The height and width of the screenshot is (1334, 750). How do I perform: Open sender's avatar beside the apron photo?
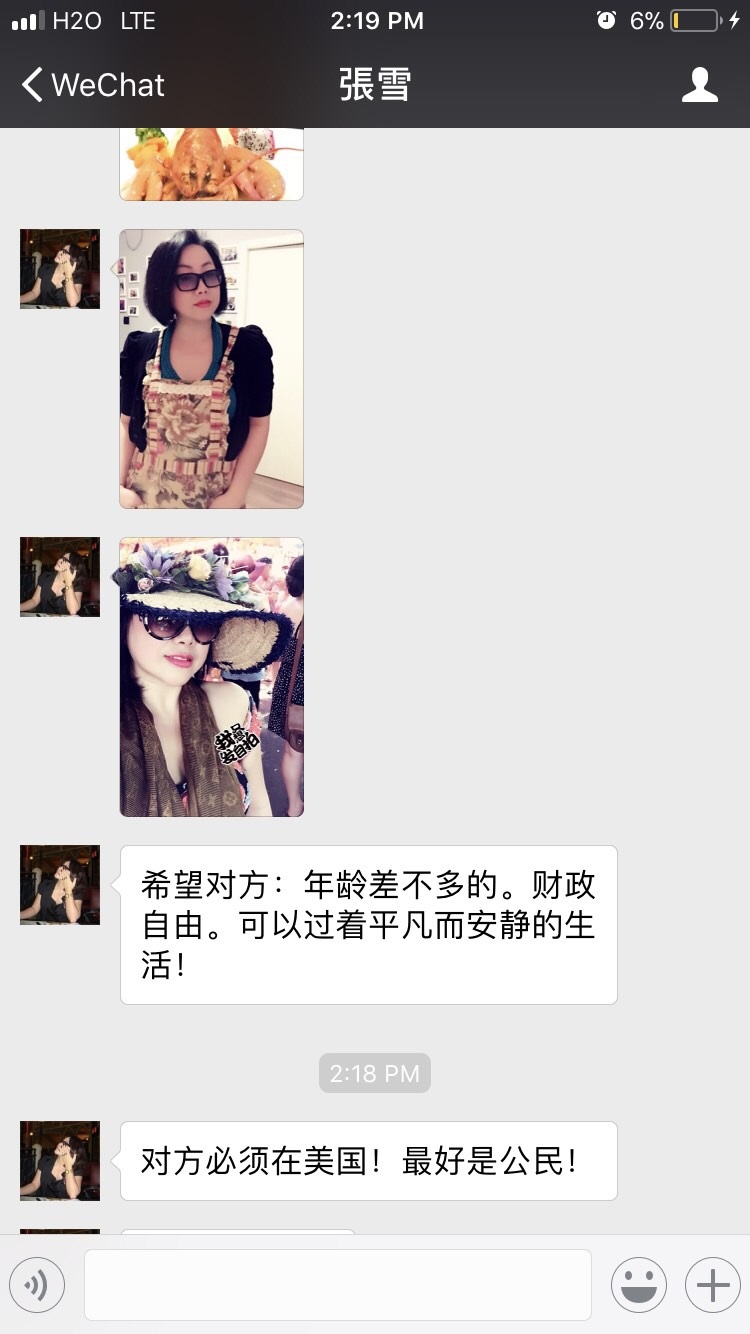pos(60,269)
